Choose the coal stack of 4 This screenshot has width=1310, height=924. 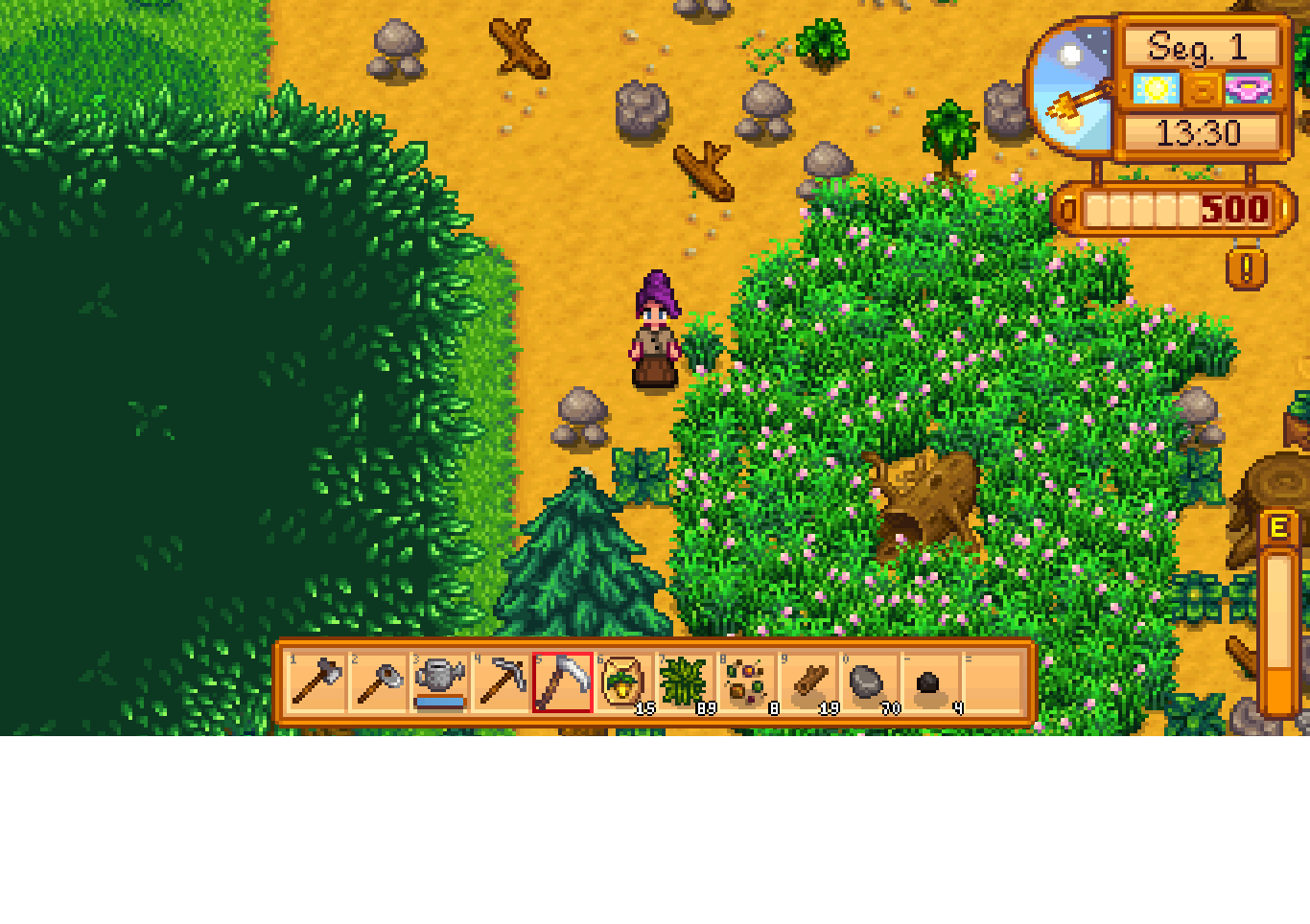(931, 682)
